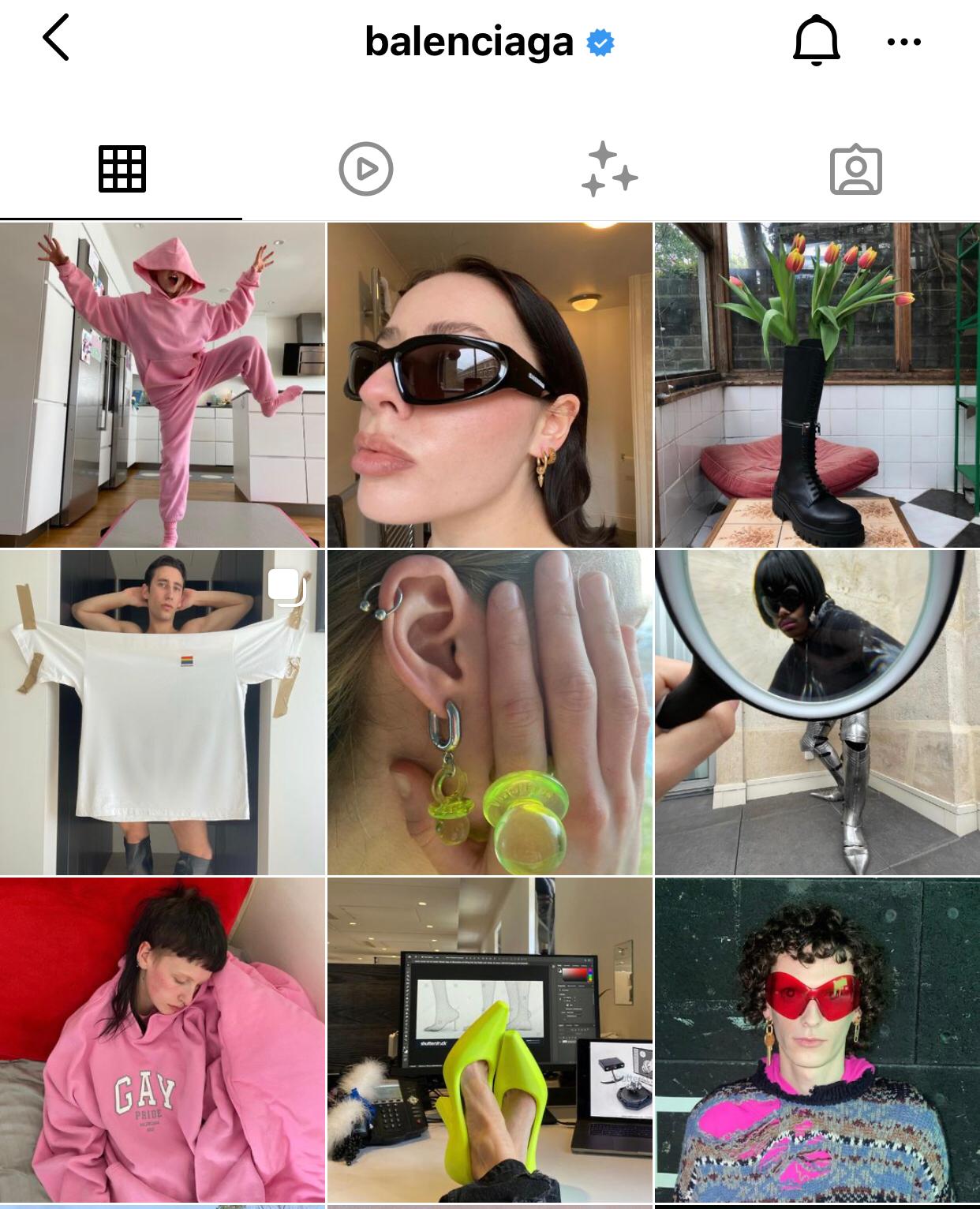Switch to the effects sparkles tab
980x1209 pixels.
coord(609,169)
